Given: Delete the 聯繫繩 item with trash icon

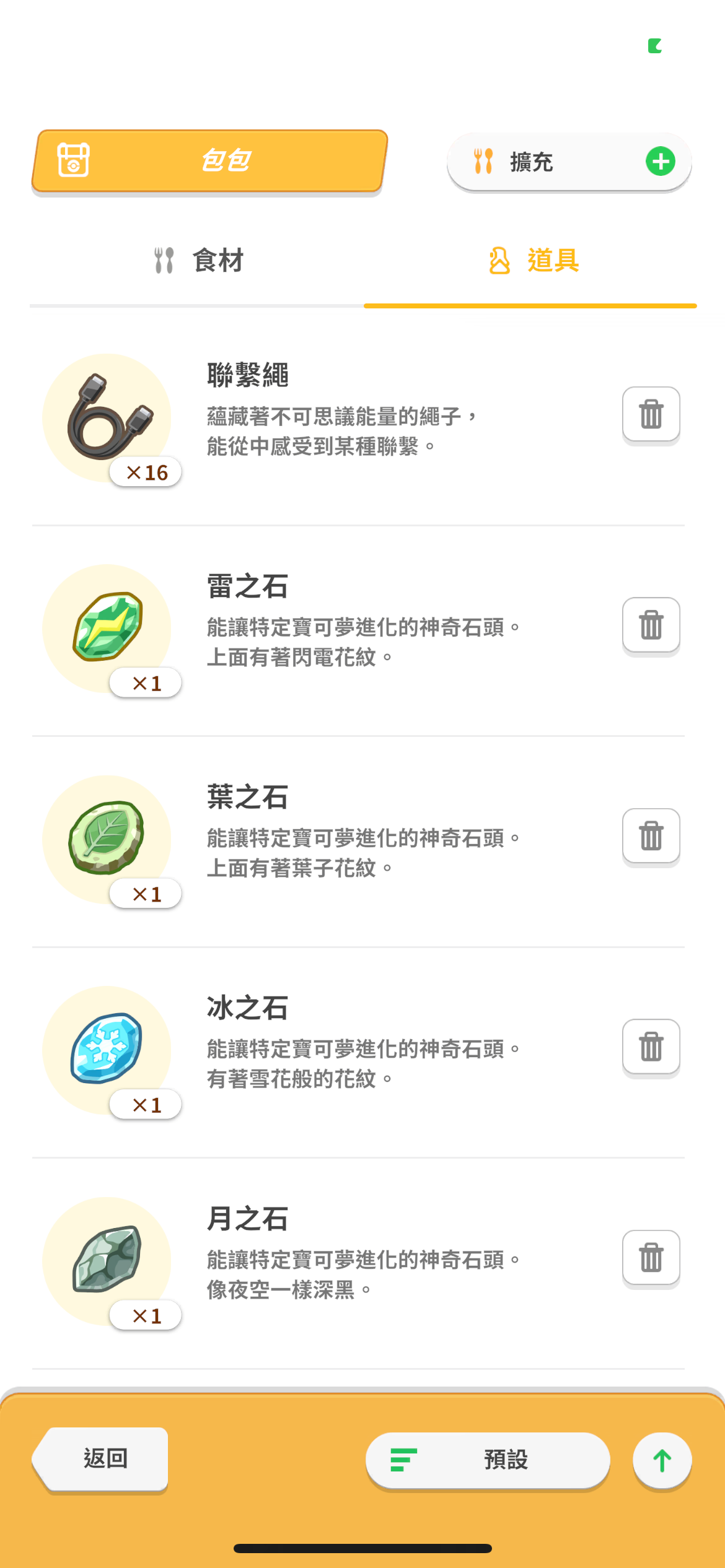Looking at the screenshot, I should point(651,414).
